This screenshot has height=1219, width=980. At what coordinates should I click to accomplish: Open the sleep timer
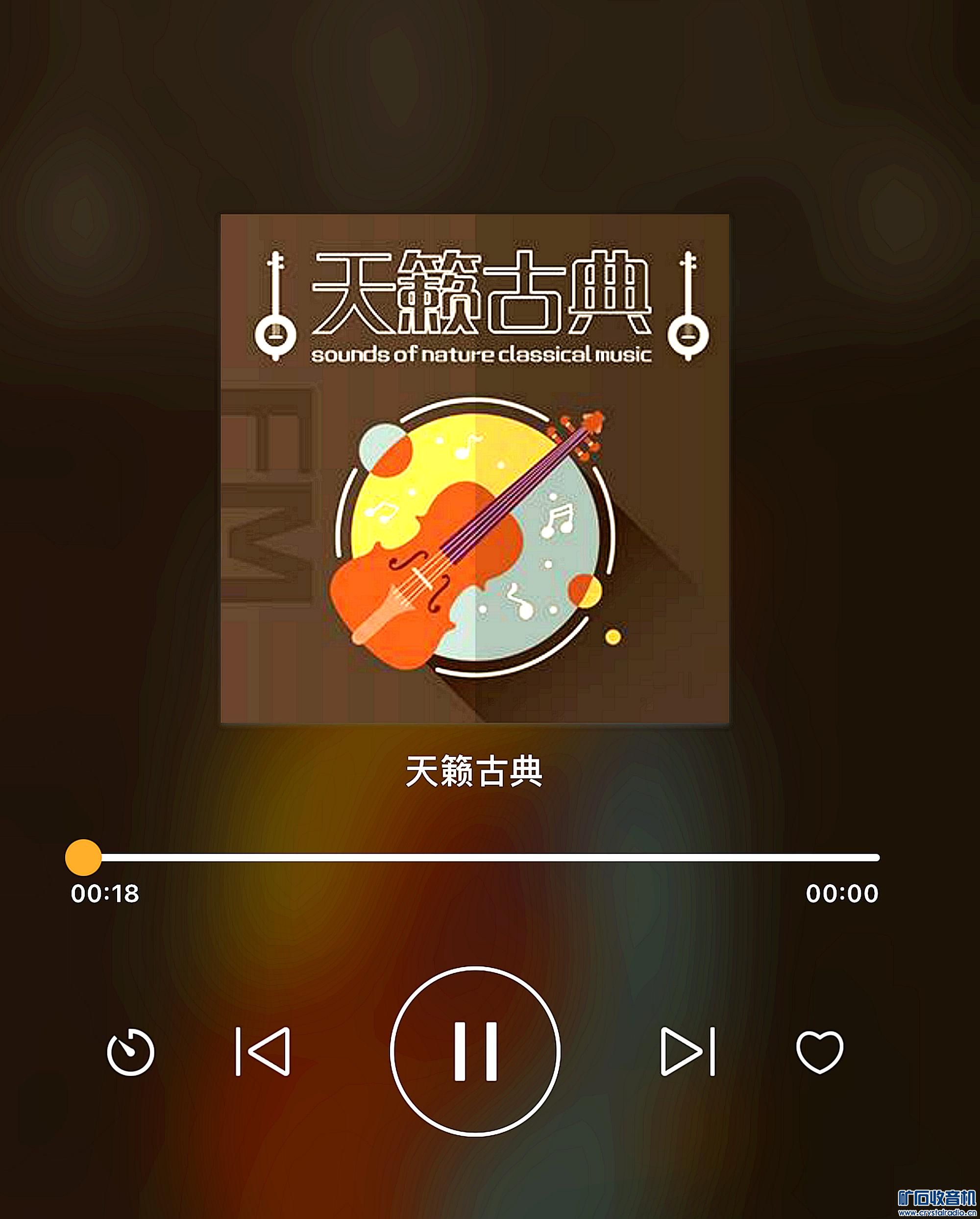[x=130, y=1052]
